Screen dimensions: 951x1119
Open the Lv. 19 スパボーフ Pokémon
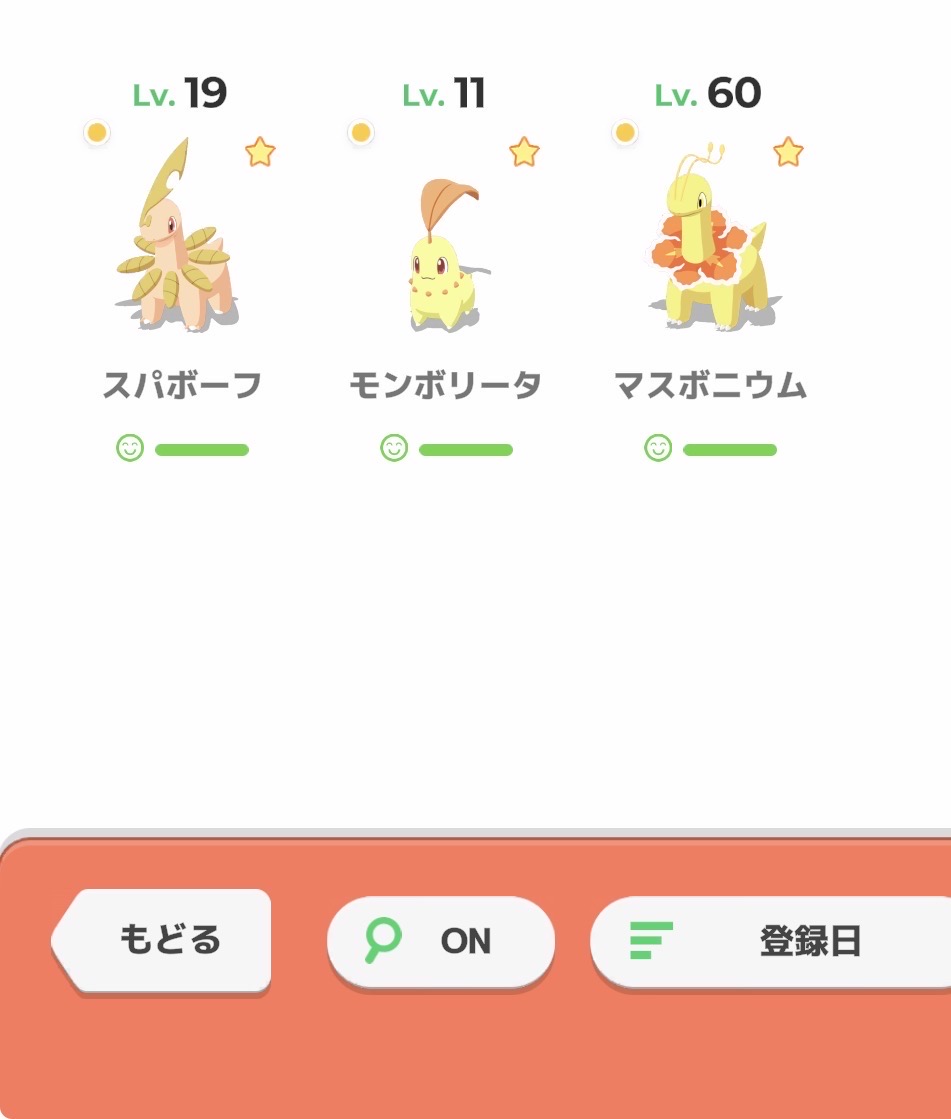(180, 240)
